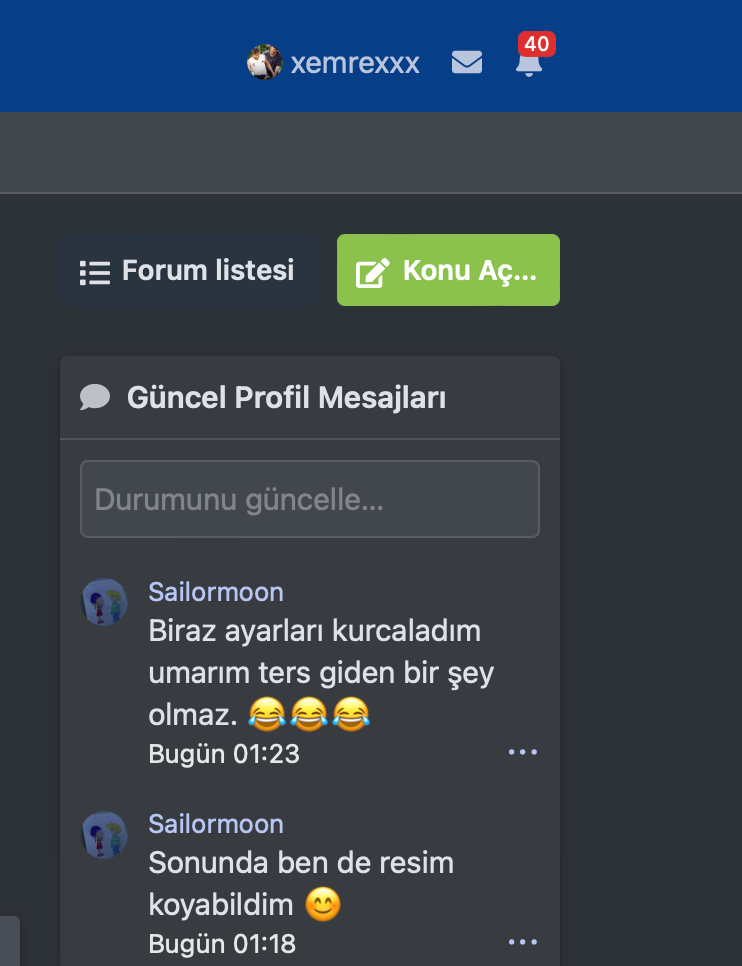Open options for the 01:18 profile message

tap(523, 942)
